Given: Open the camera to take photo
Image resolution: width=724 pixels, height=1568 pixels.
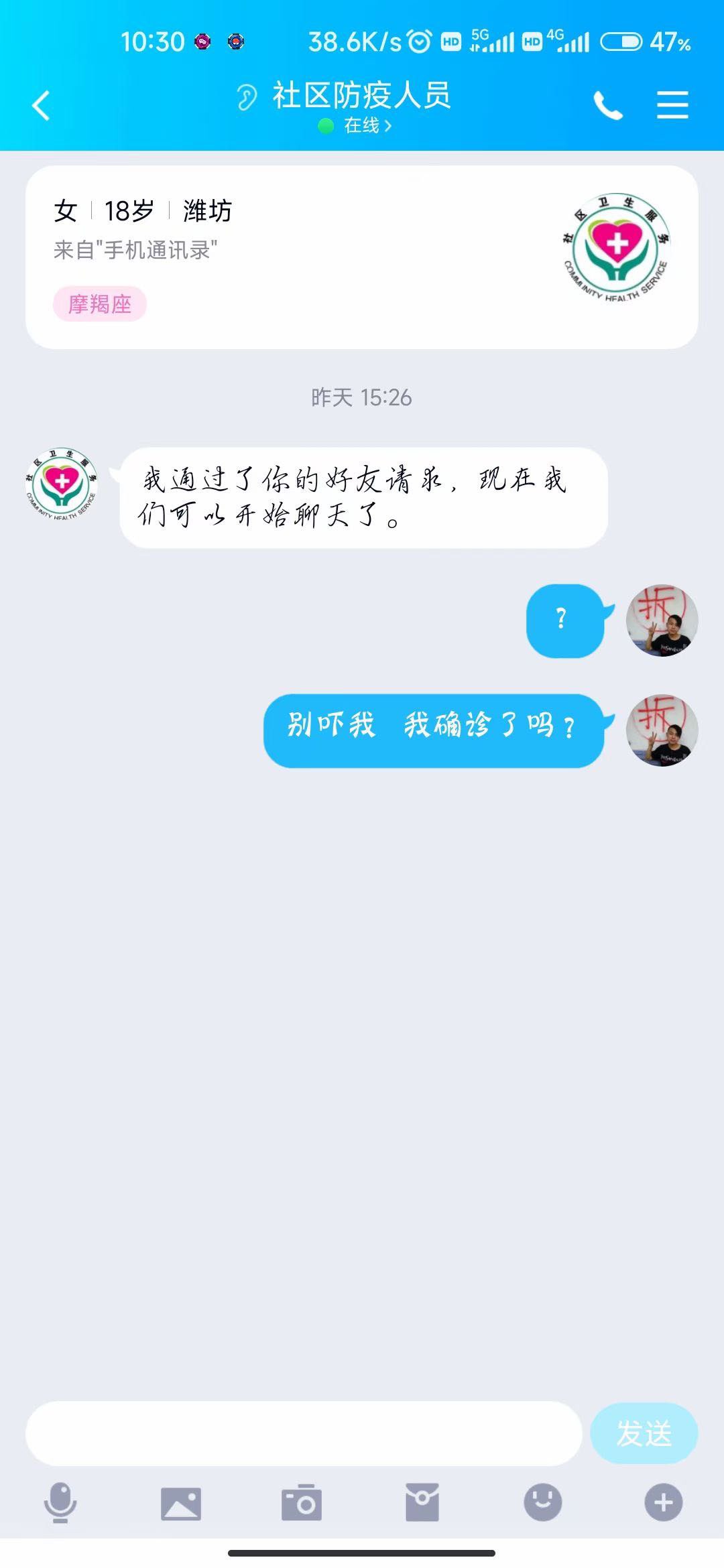Looking at the screenshot, I should pos(302,1503).
